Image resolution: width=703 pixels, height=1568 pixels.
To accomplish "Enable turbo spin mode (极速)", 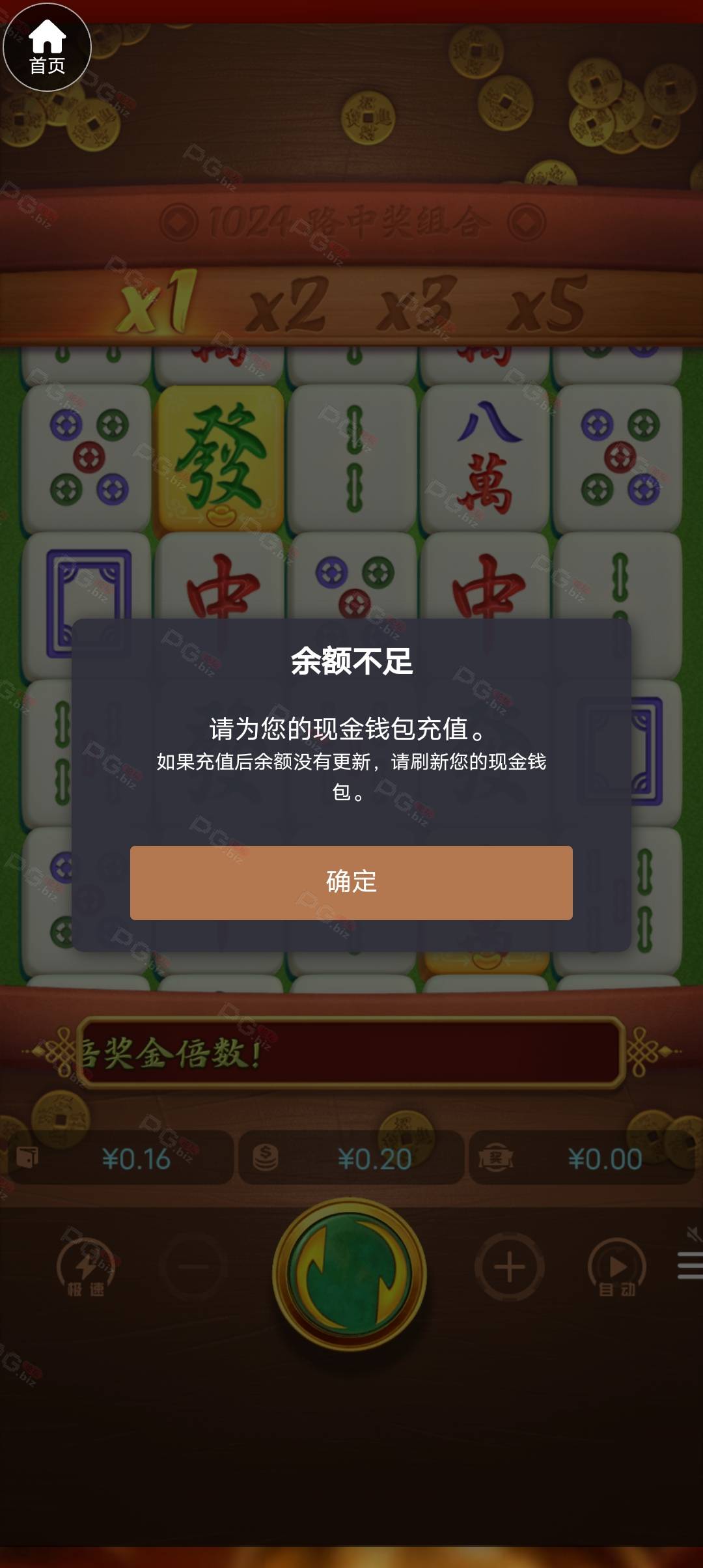I will [x=86, y=1267].
